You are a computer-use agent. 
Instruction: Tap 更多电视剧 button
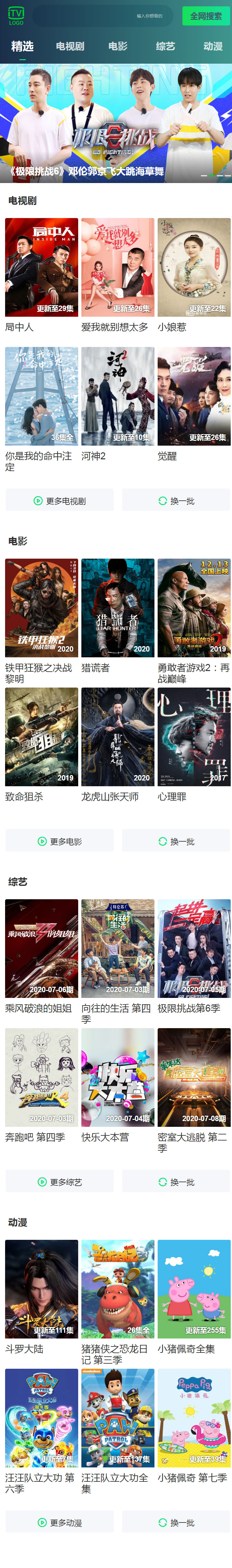59,500
